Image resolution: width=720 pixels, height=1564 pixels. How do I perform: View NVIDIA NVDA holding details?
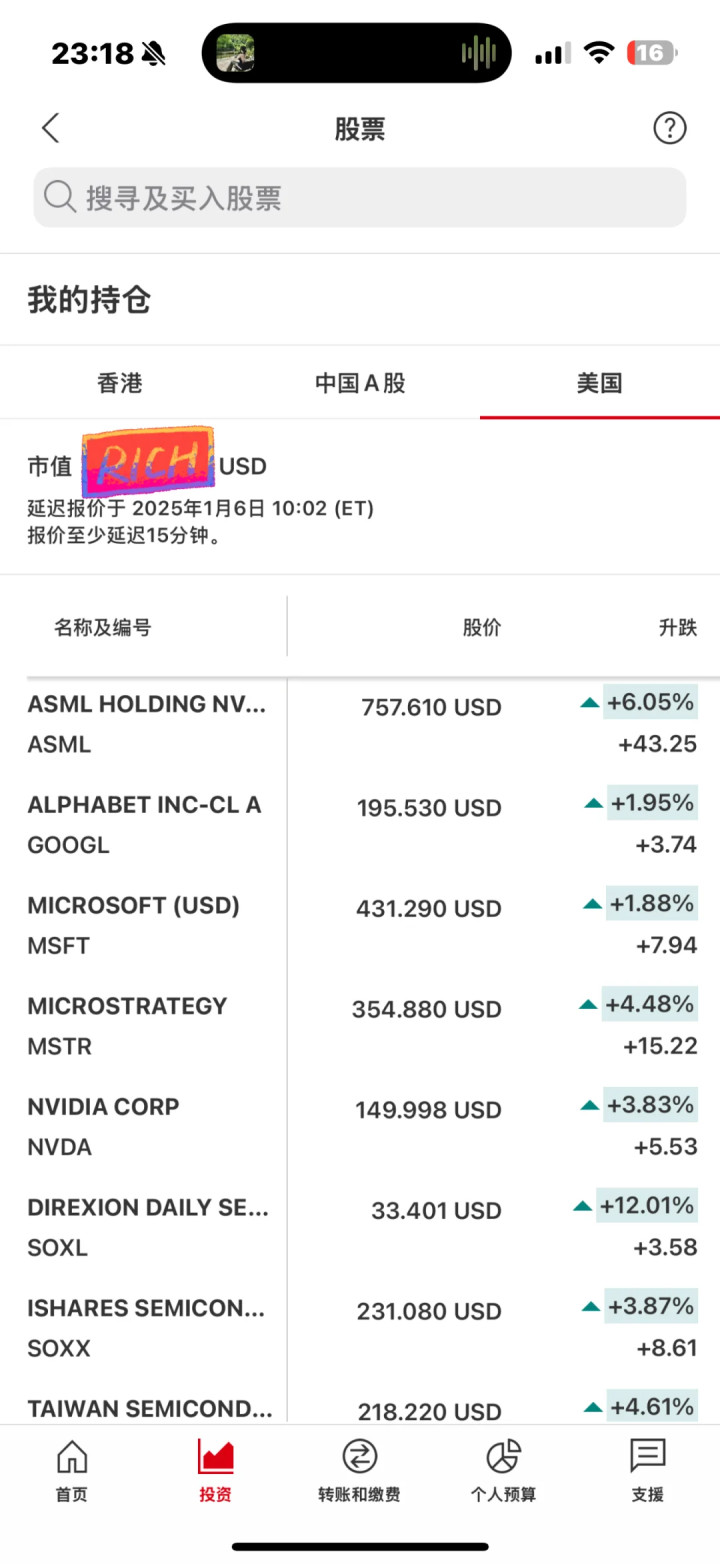pyautogui.click(x=360, y=1127)
